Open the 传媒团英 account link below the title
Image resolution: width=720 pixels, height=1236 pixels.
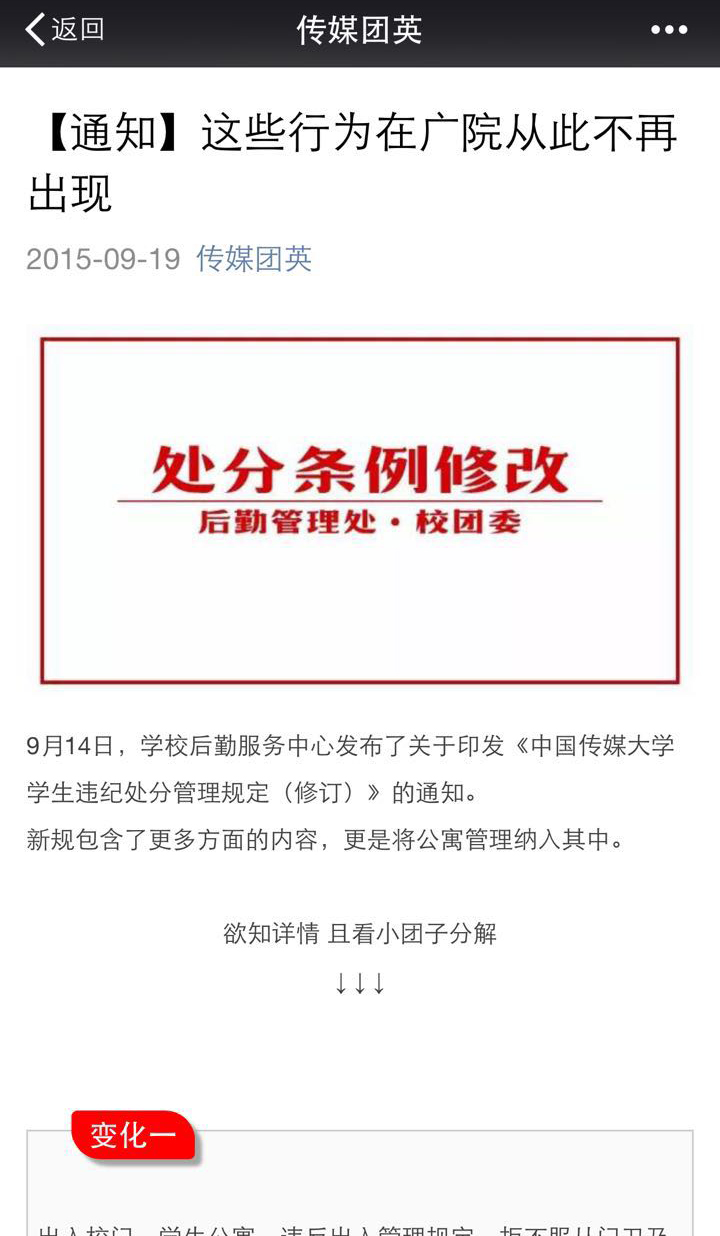pos(254,259)
